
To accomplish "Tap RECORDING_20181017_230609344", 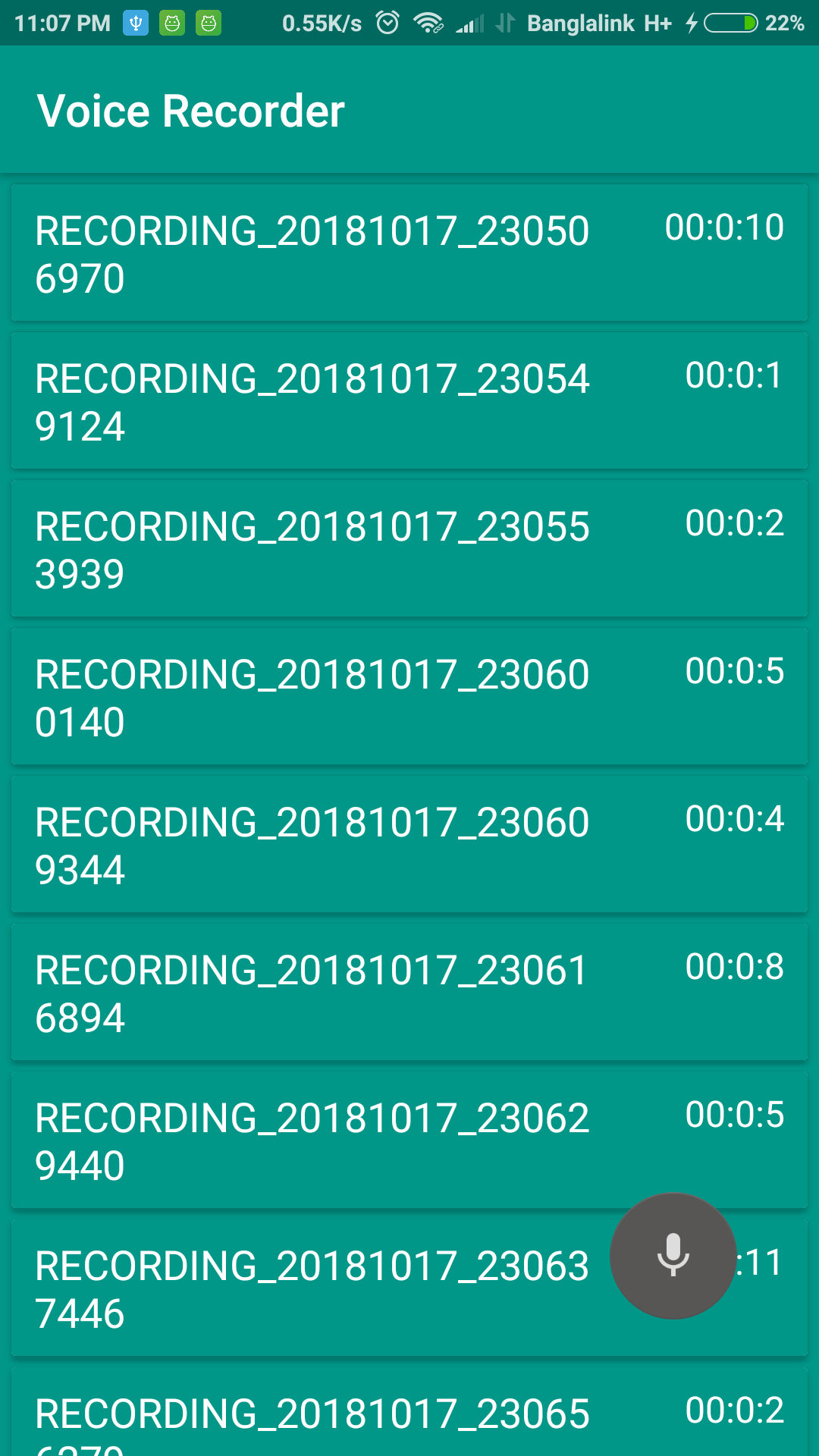I will [312, 845].
